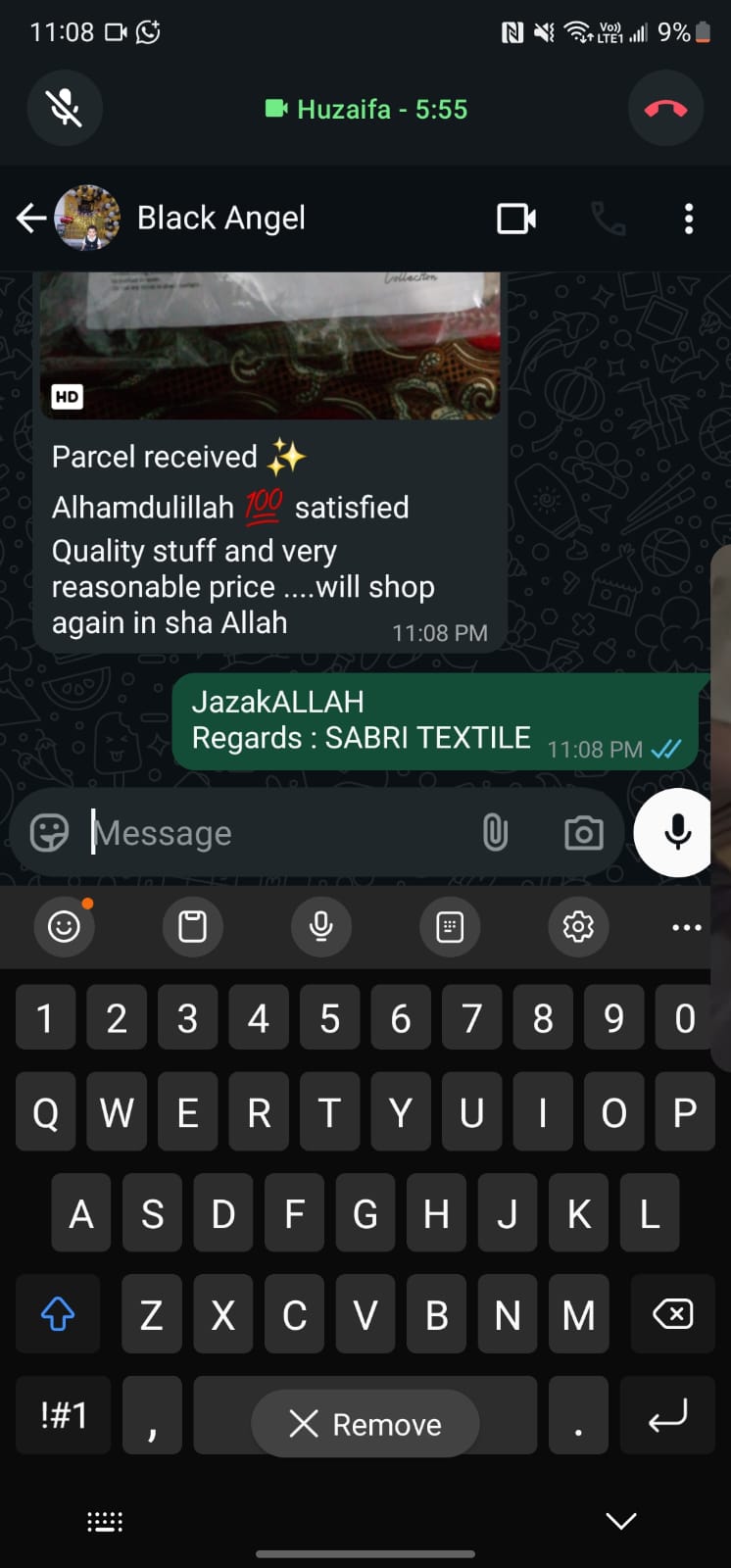
Task: Open the sticker and emoji picker
Action: (49, 833)
